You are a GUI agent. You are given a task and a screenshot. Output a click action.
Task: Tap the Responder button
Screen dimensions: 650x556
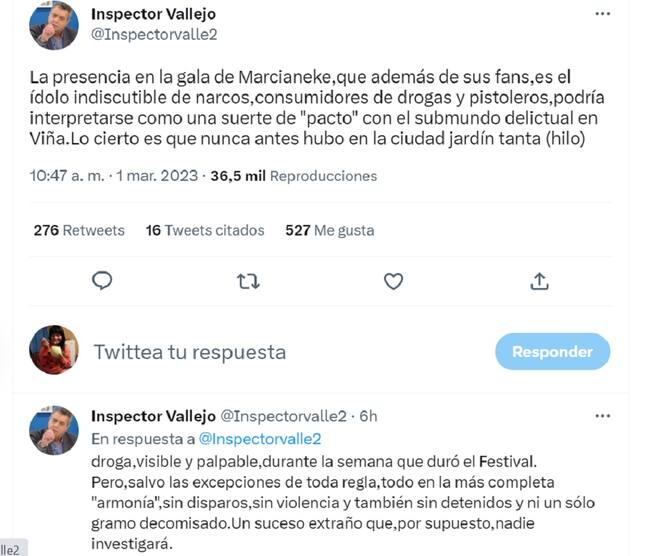point(552,352)
